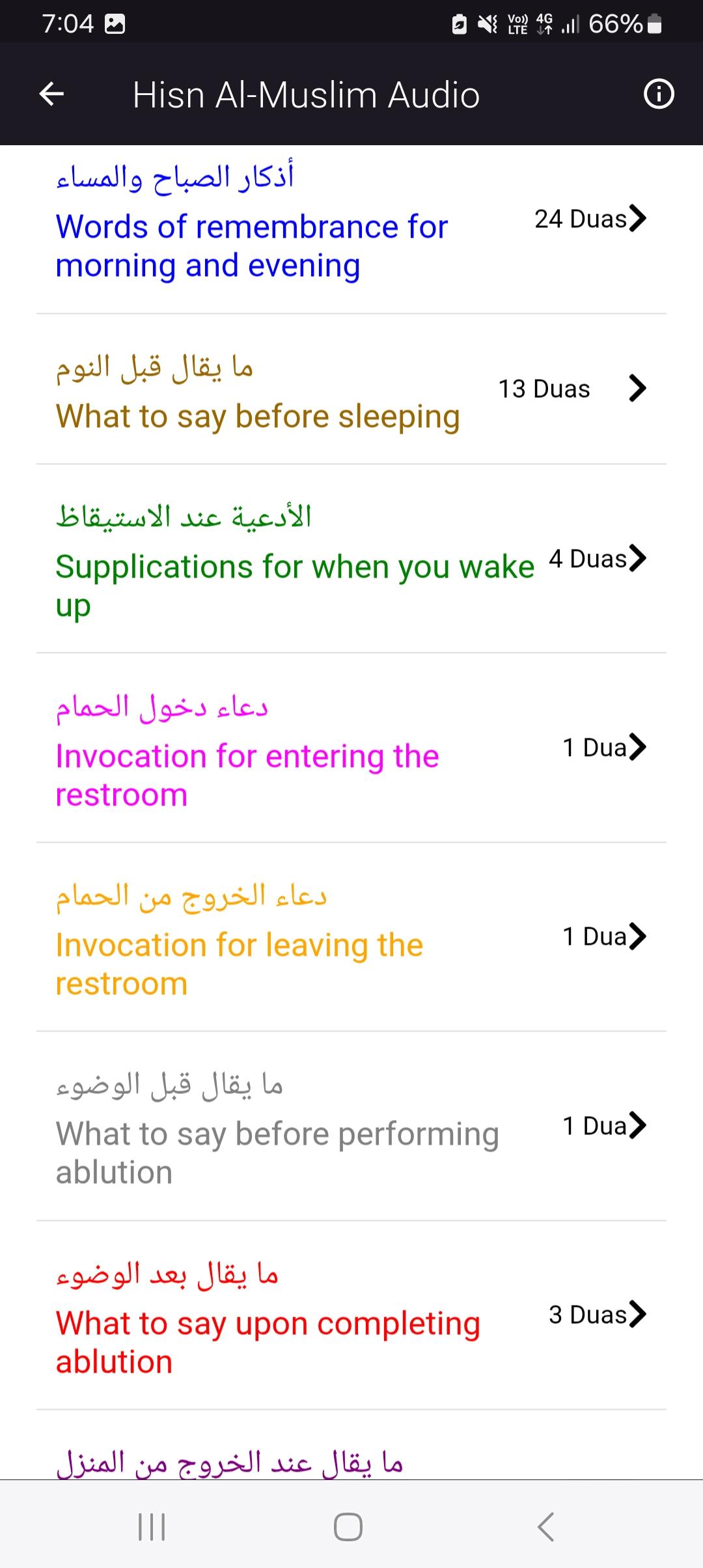Go back using the app bar arrow
Viewport: 703px width, 1568px height.
(x=51, y=94)
